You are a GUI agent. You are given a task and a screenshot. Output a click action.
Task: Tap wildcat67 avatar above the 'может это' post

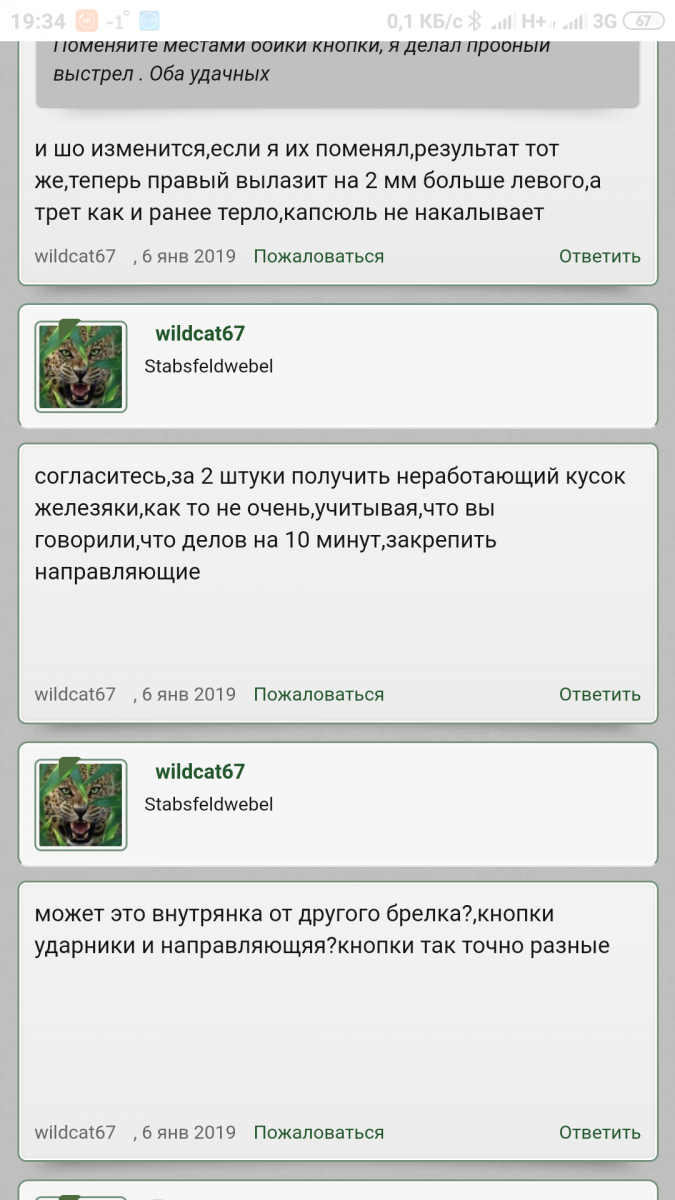[x=81, y=804]
